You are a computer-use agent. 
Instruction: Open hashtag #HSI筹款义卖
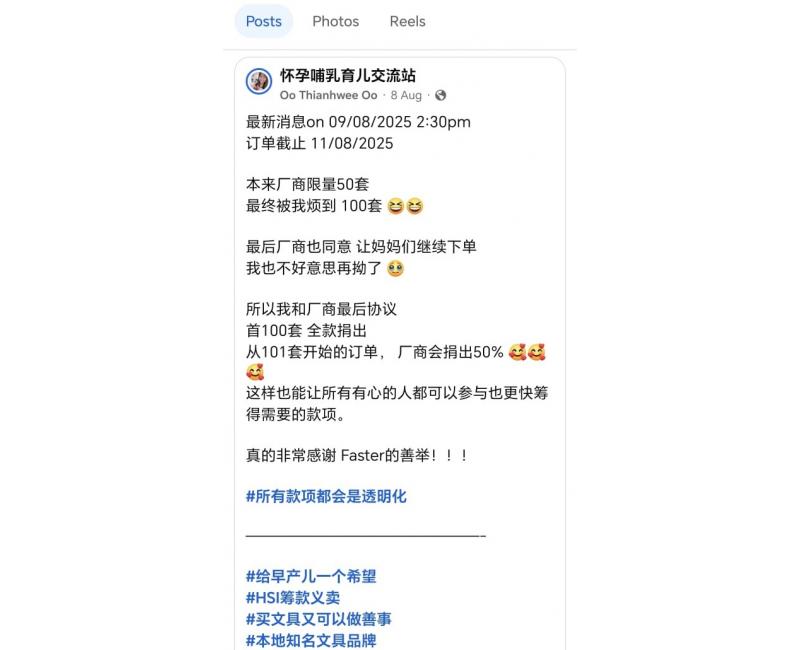[x=293, y=598]
